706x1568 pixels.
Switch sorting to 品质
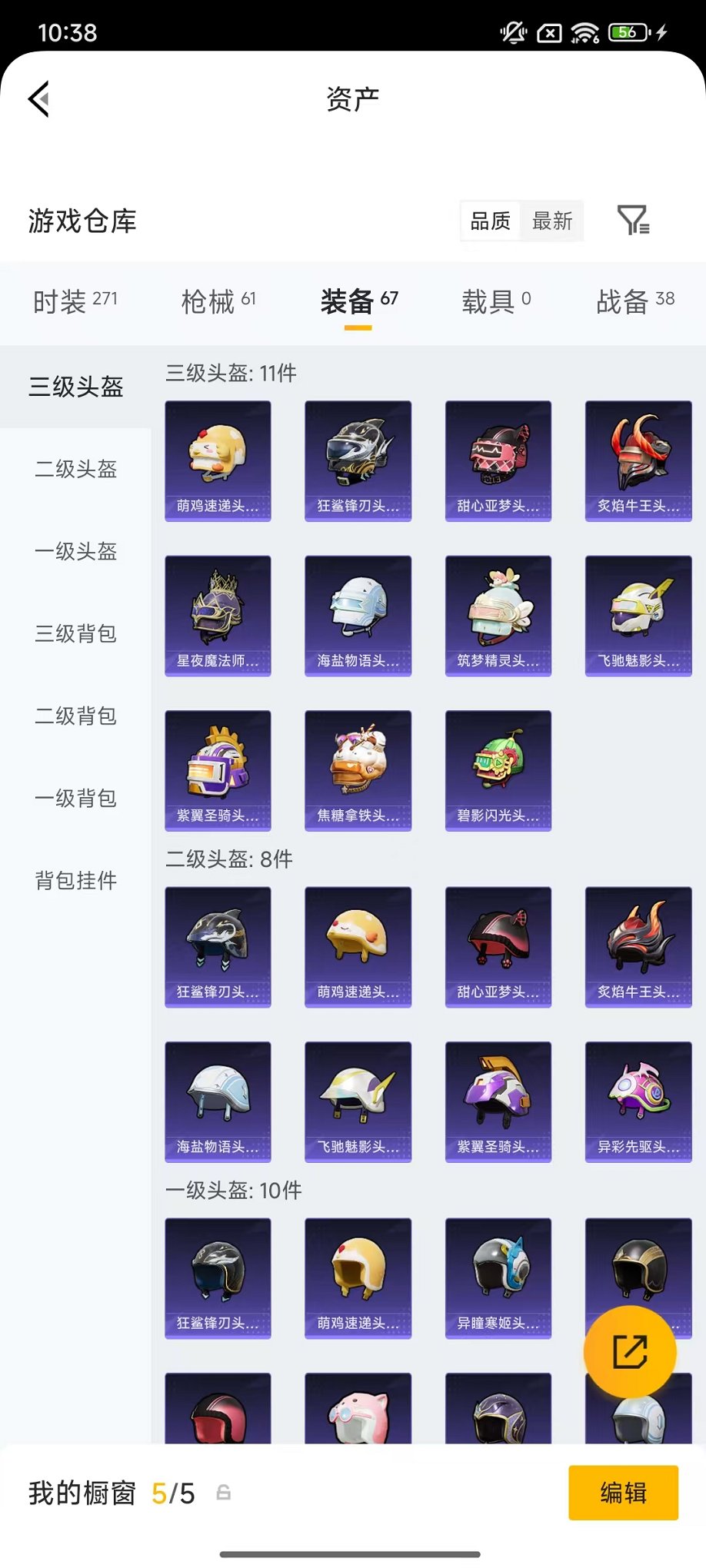coord(490,221)
